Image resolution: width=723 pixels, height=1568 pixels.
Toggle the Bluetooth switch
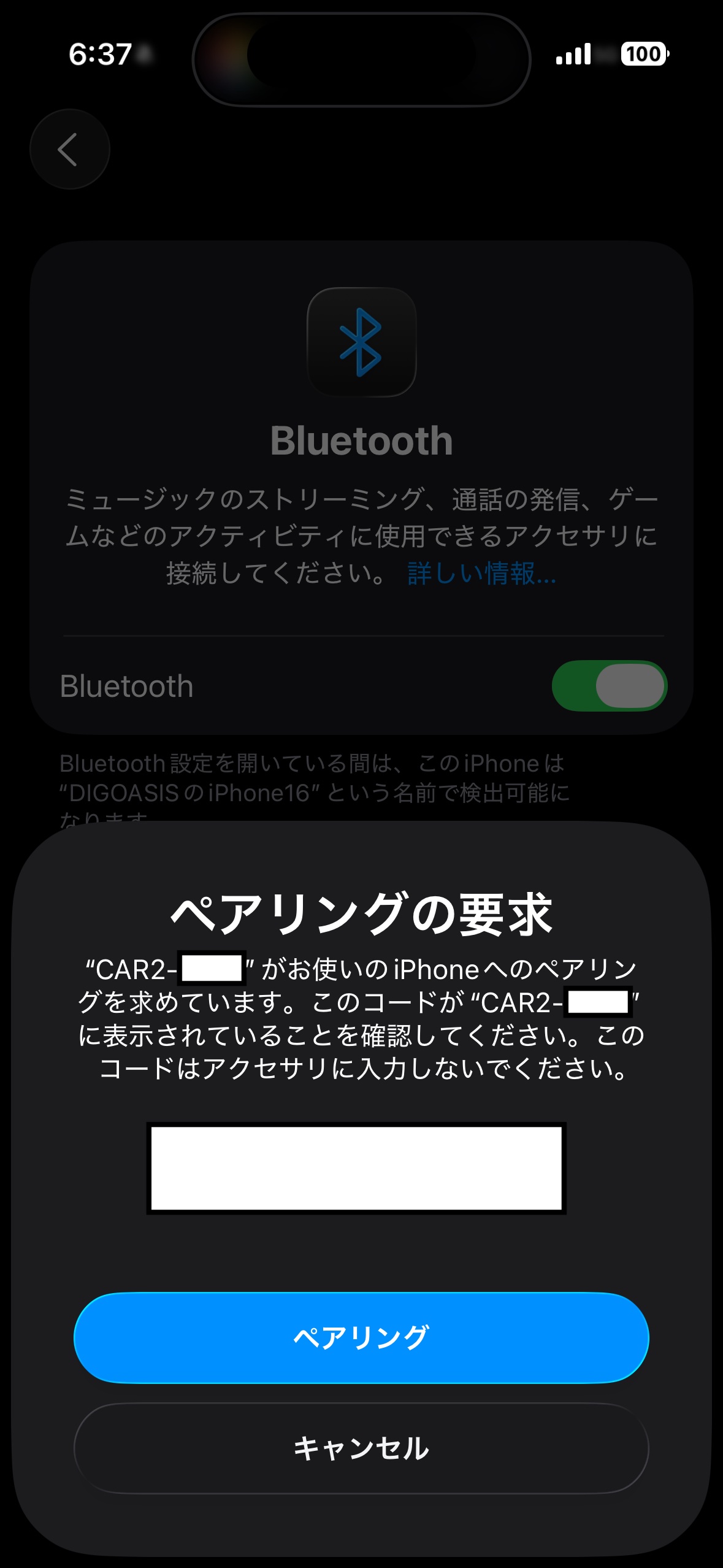(x=609, y=686)
